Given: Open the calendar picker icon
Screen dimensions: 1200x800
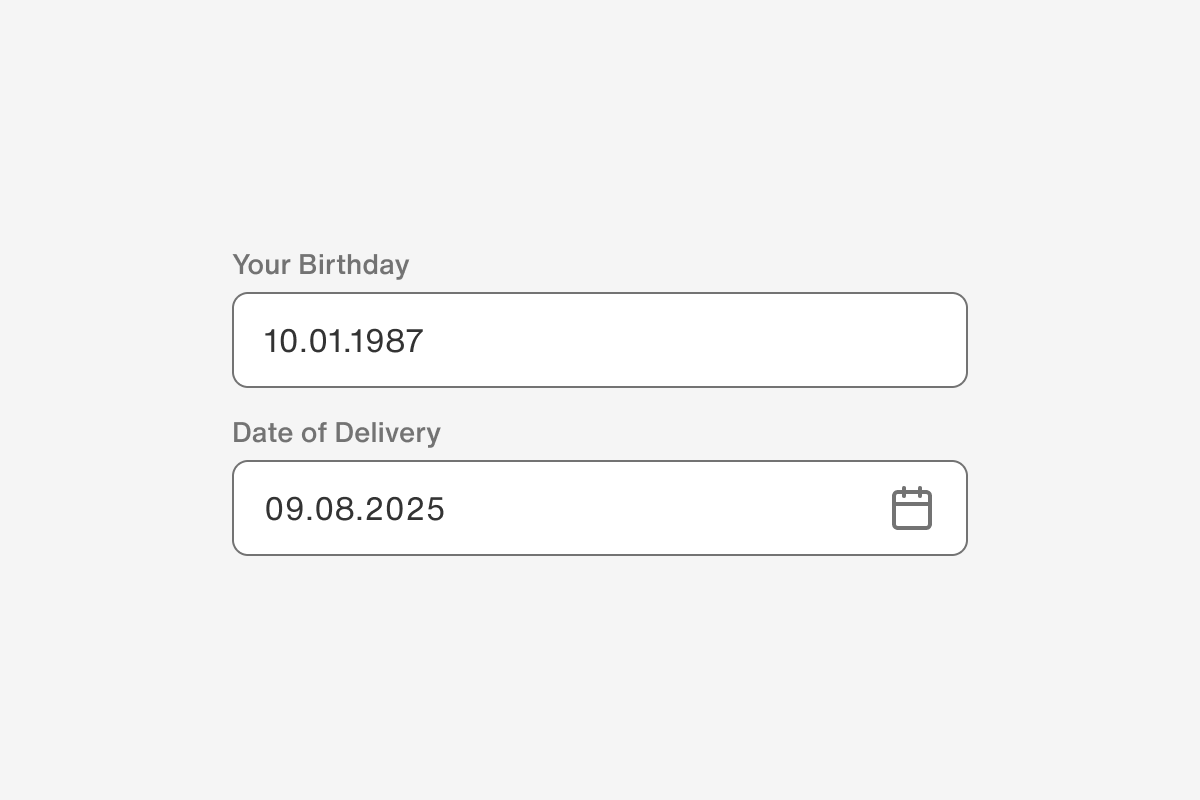Looking at the screenshot, I should pos(911,508).
